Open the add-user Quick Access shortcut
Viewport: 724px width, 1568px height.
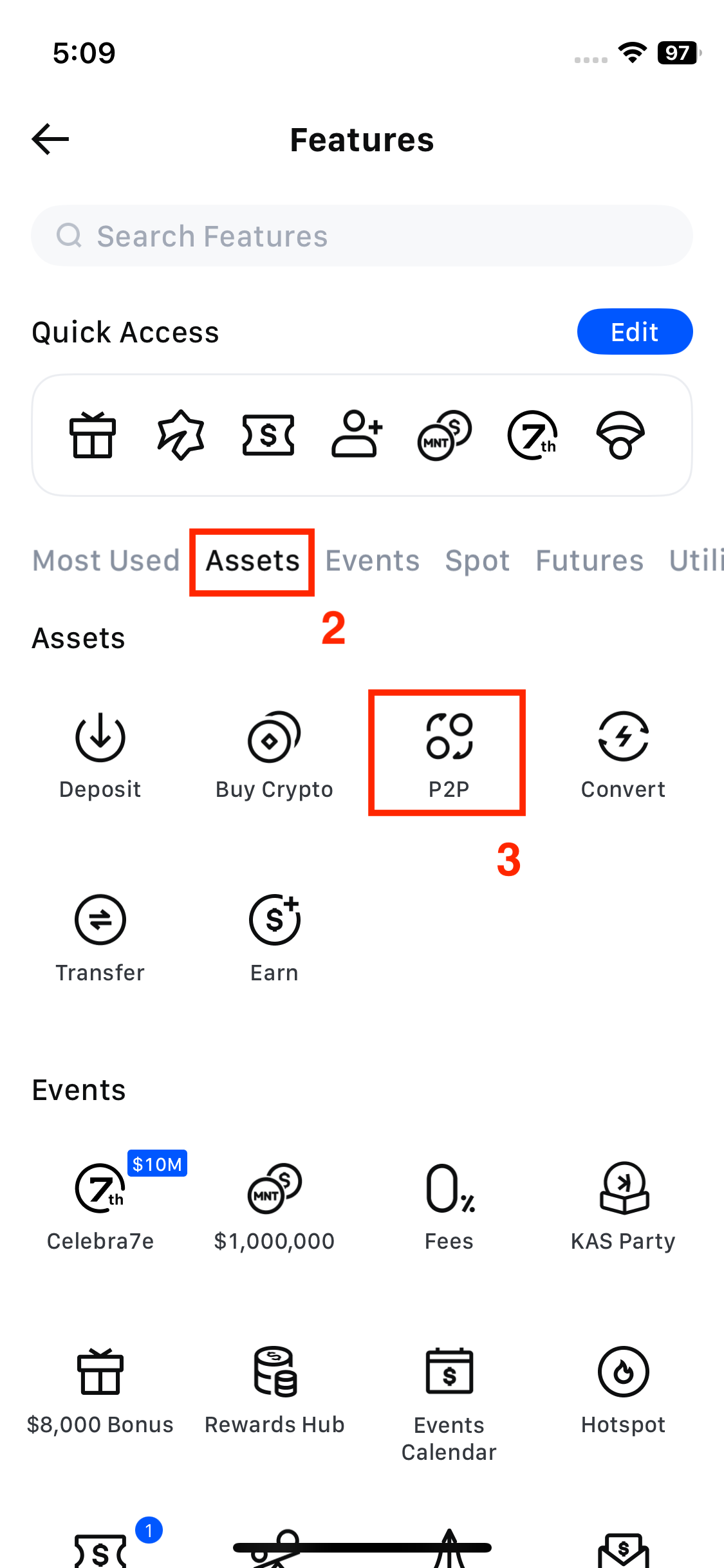tap(357, 435)
